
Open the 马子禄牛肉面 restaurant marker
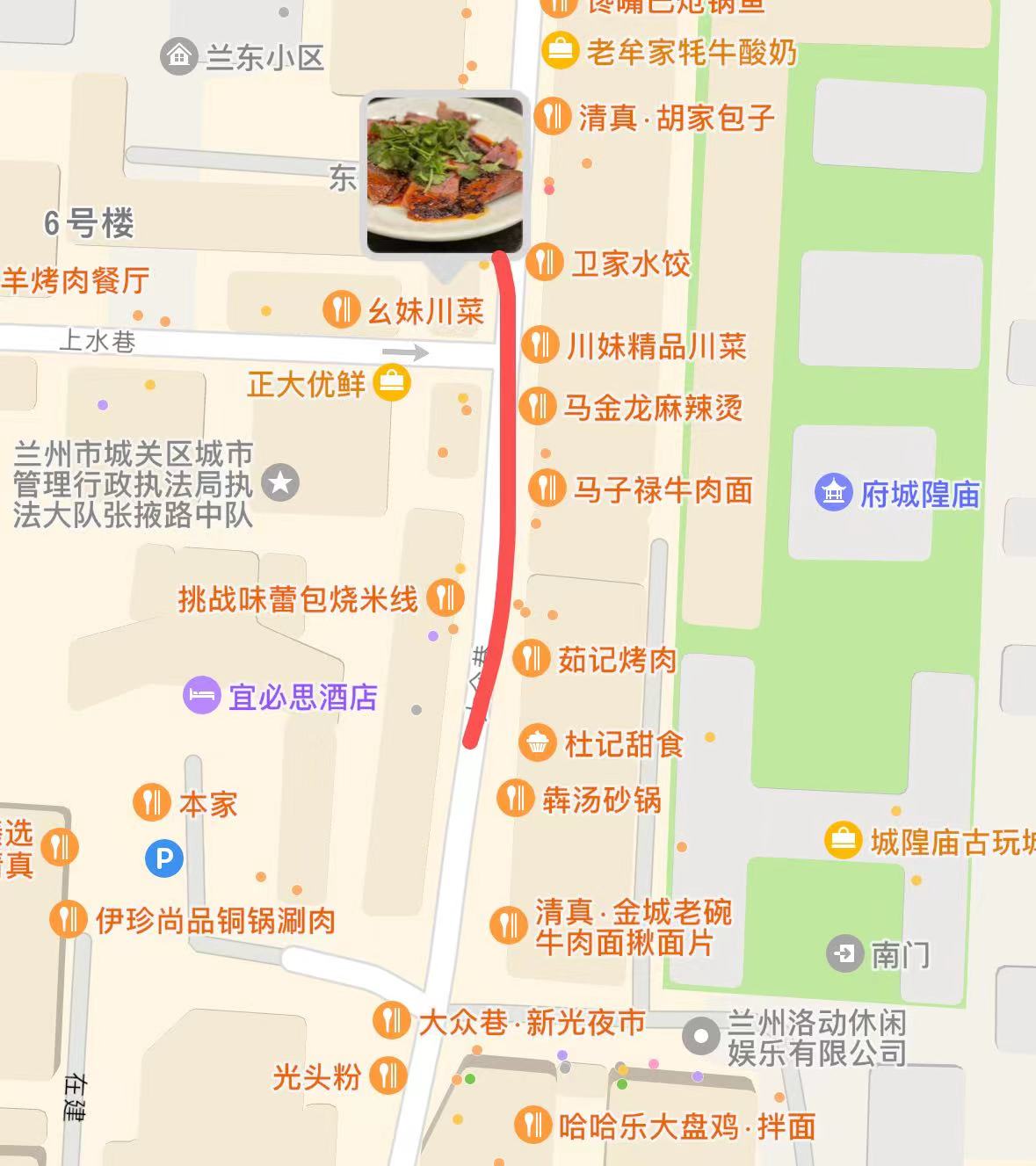[547, 488]
